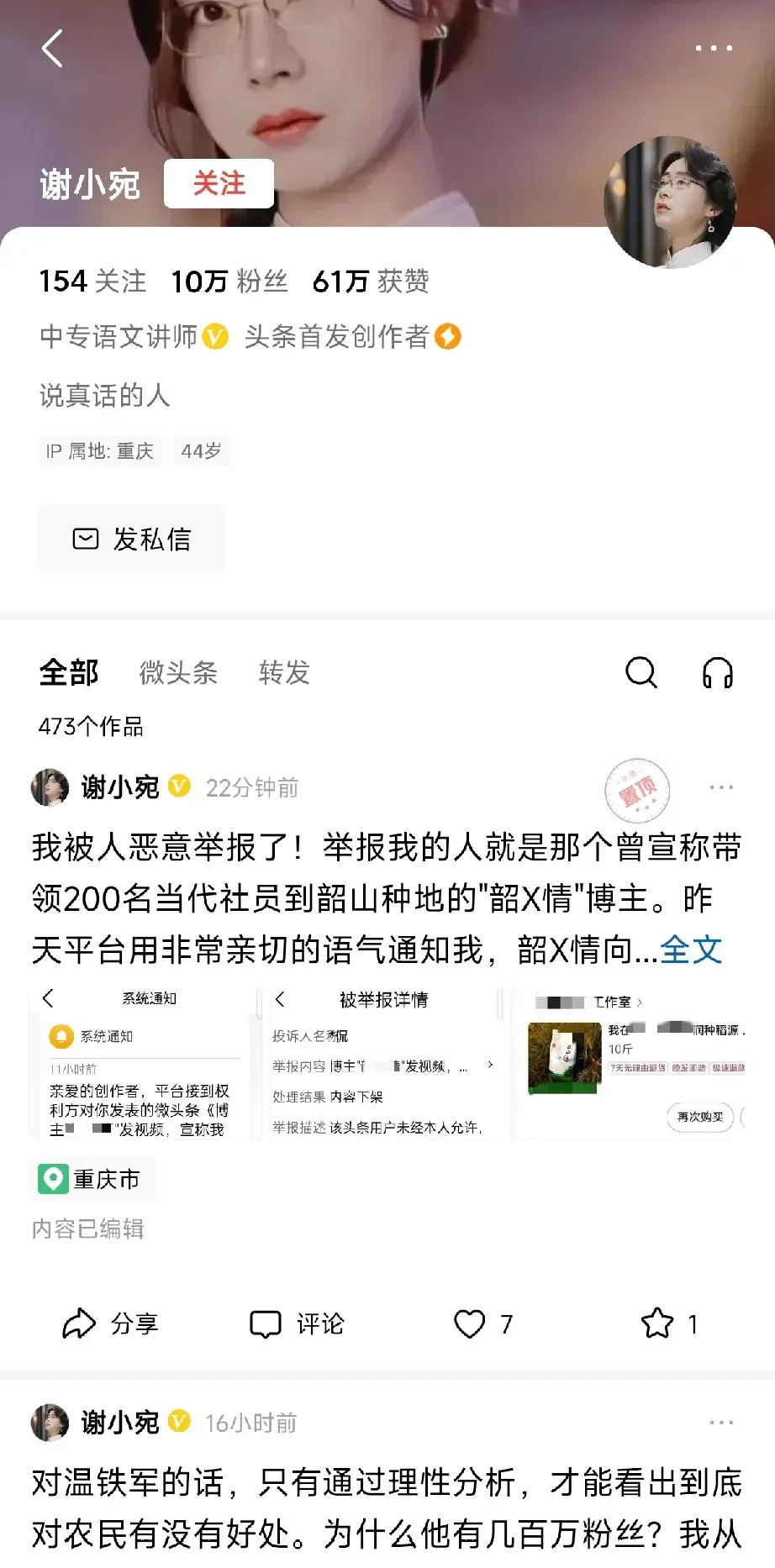Comment on the pinned post
The image size is (775, 1568).
(x=298, y=1324)
